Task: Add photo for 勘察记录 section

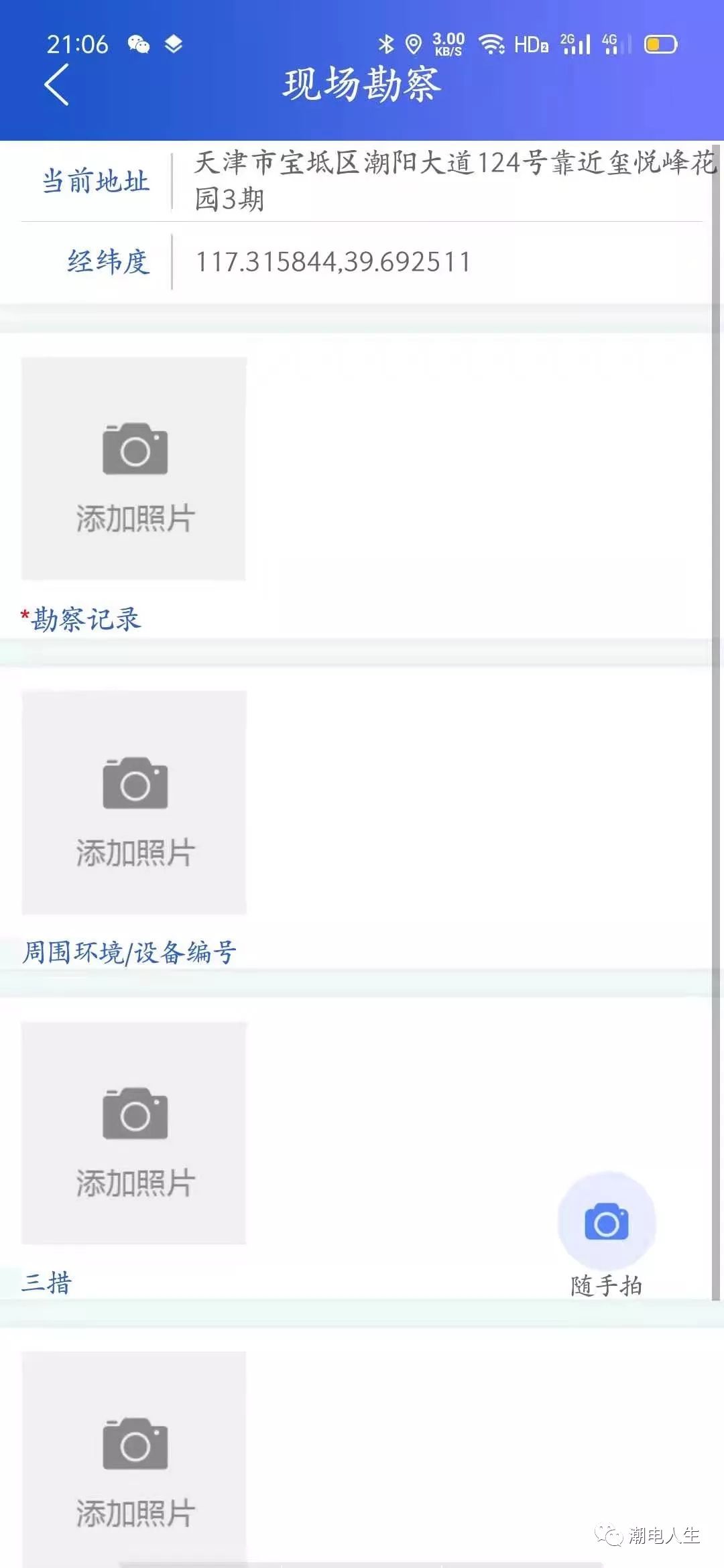Action: [134, 468]
